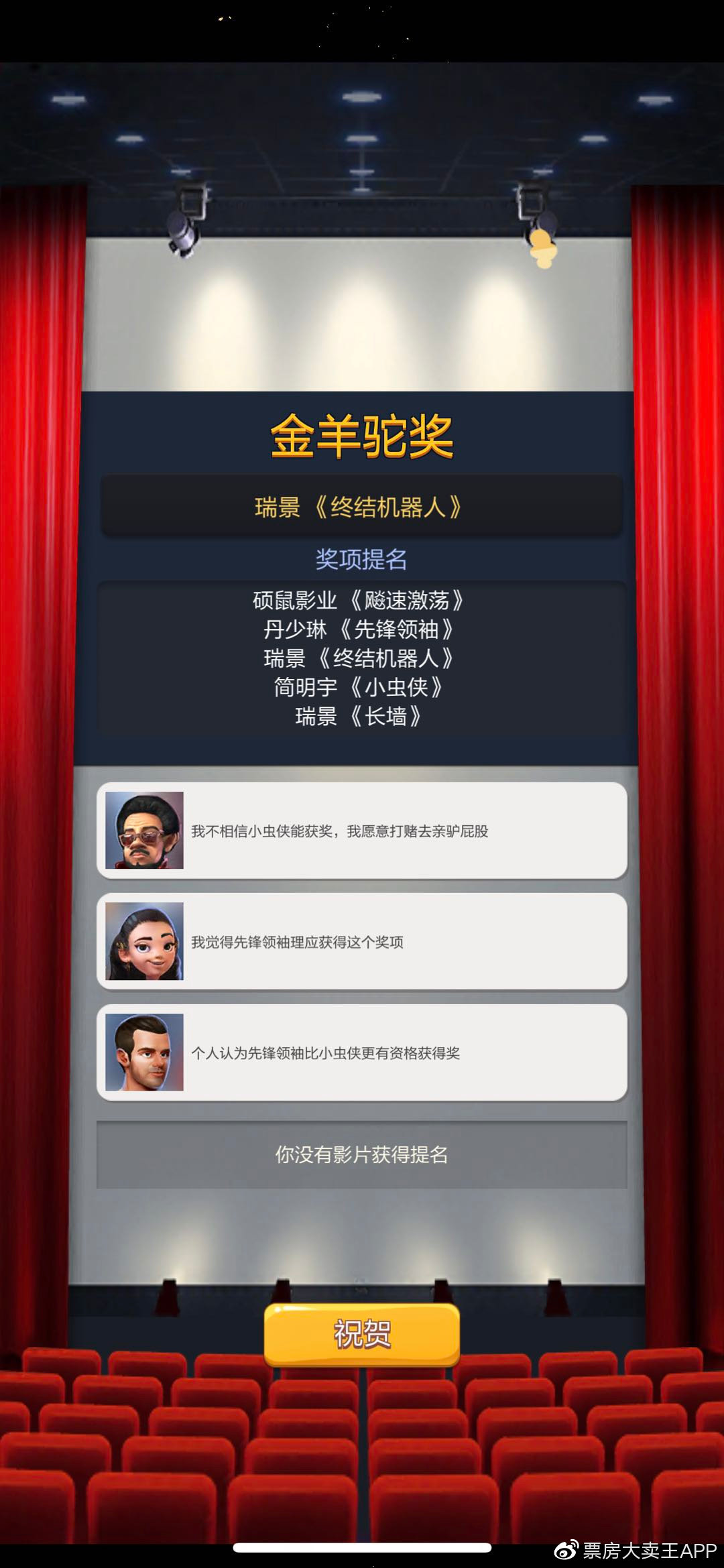Tap the 你没有影片获得提名 notice panel

[362, 1155]
